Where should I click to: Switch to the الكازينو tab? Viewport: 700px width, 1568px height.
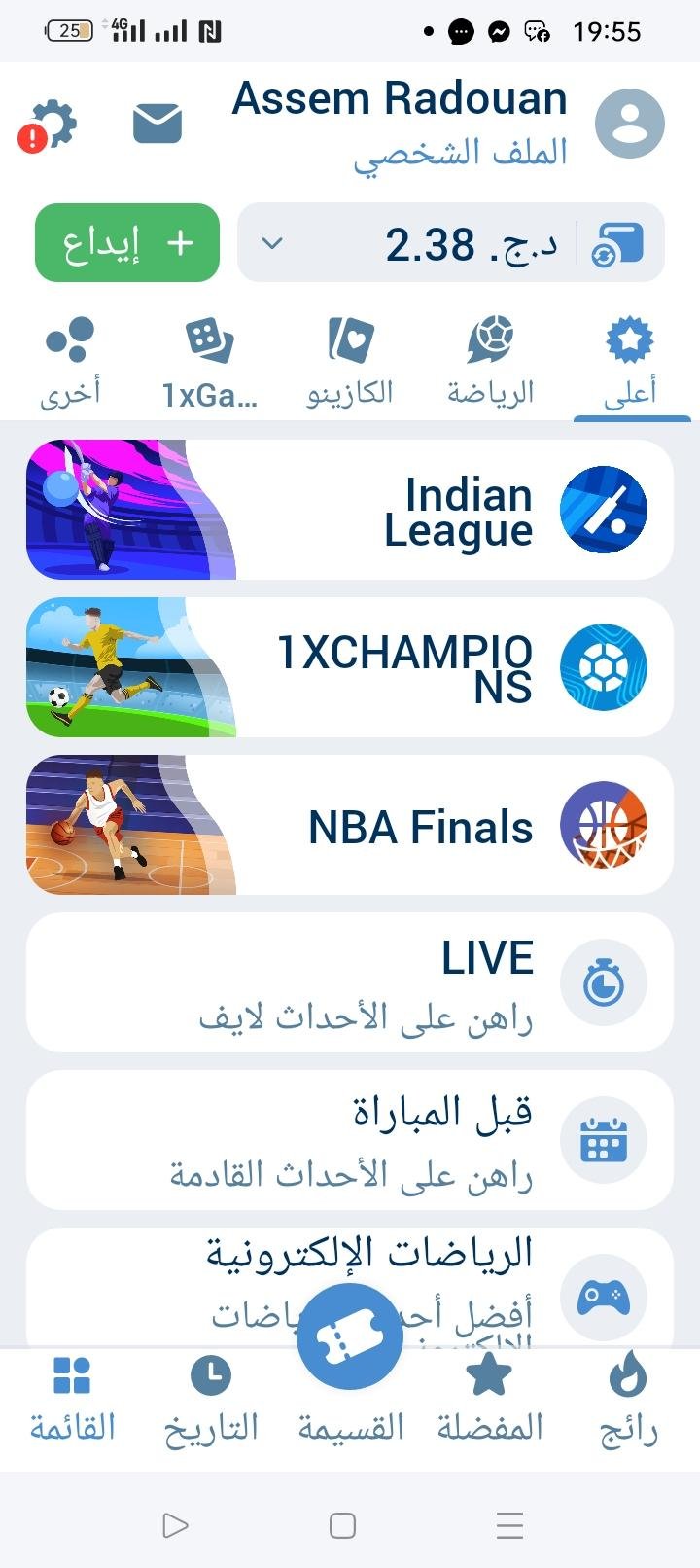point(350,362)
